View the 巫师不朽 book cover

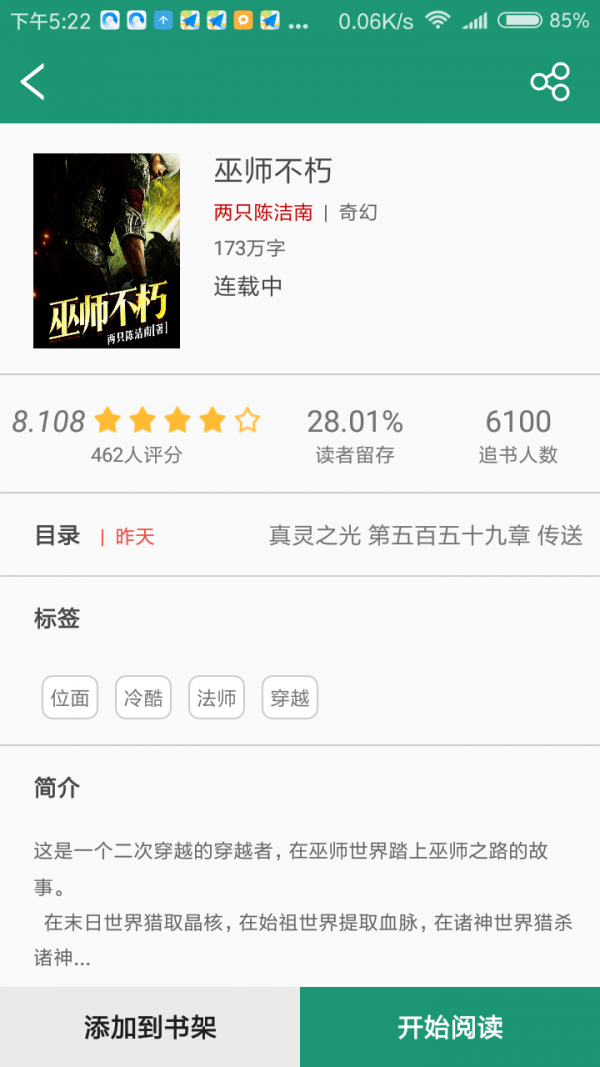click(107, 250)
